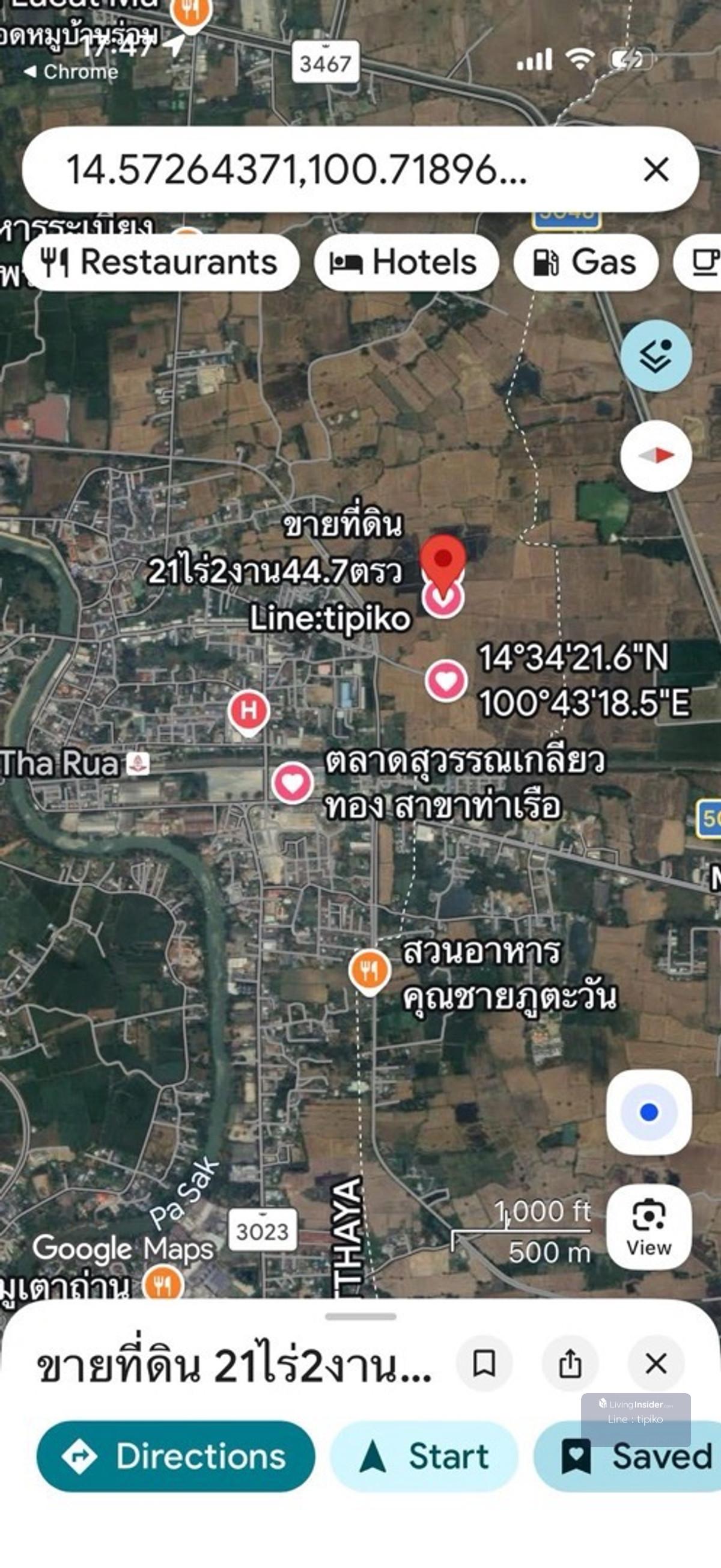Open the สวนอาหารคุณชายภูตะวัน restaurant pin
This screenshot has height=1568, width=721.
(x=370, y=969)
